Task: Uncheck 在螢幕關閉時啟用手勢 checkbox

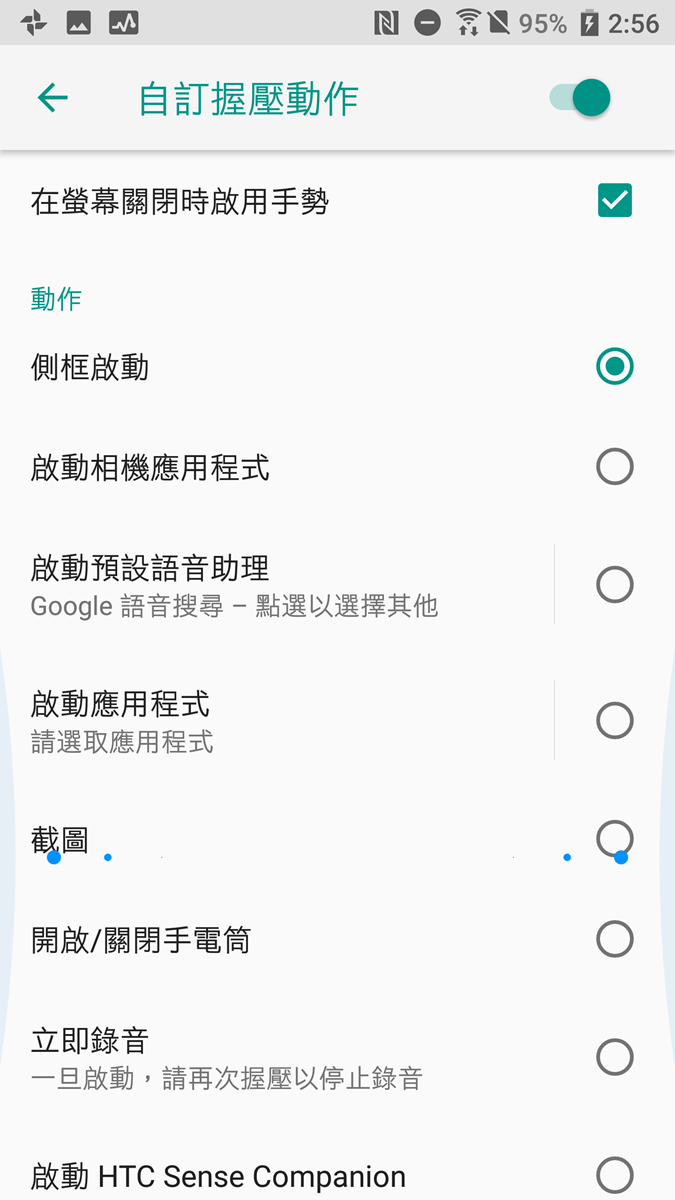Action: pyautogui.click(x=614, y=201)
